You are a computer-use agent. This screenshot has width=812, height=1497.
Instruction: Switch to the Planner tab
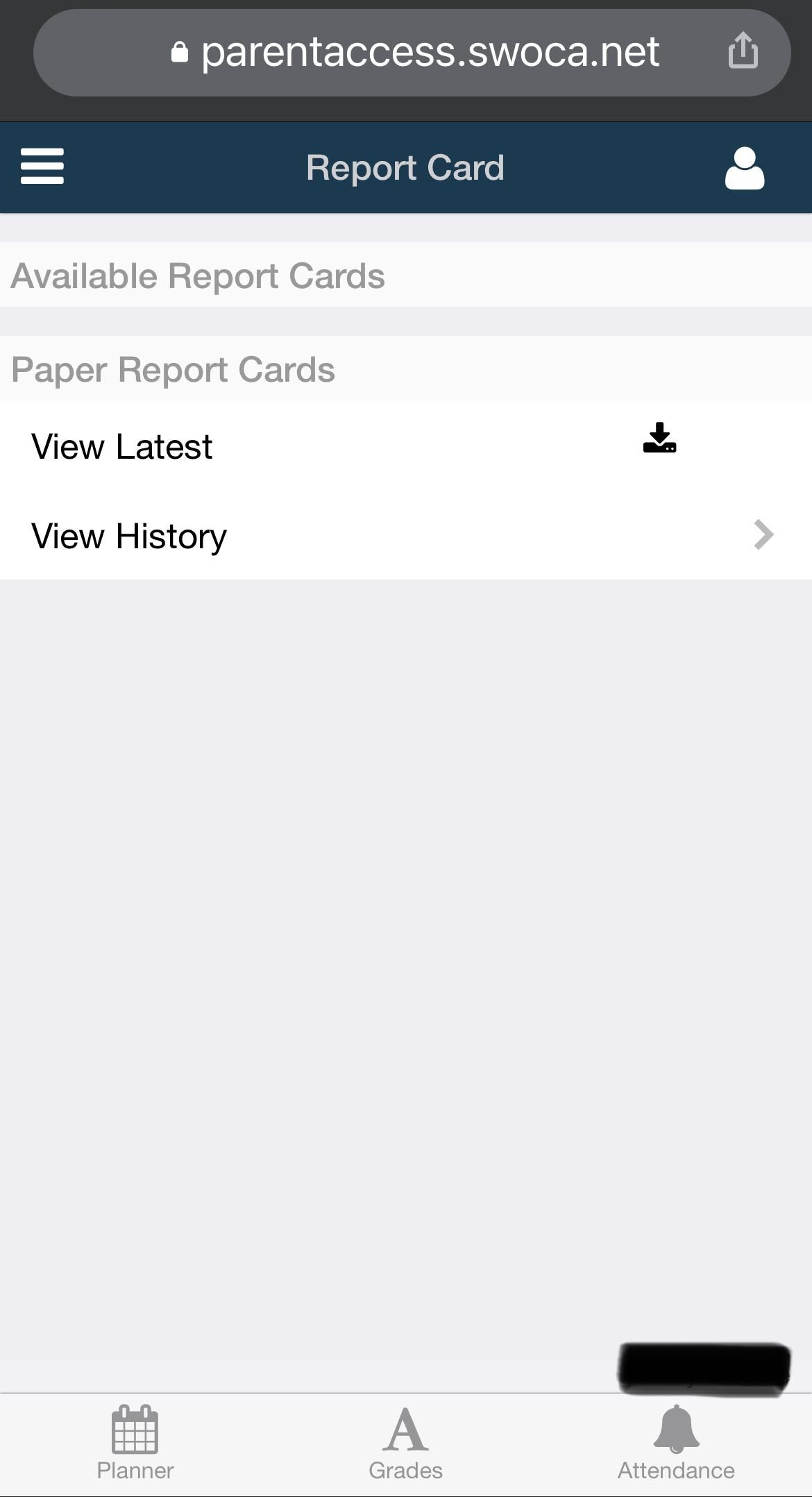[136, 1440]
